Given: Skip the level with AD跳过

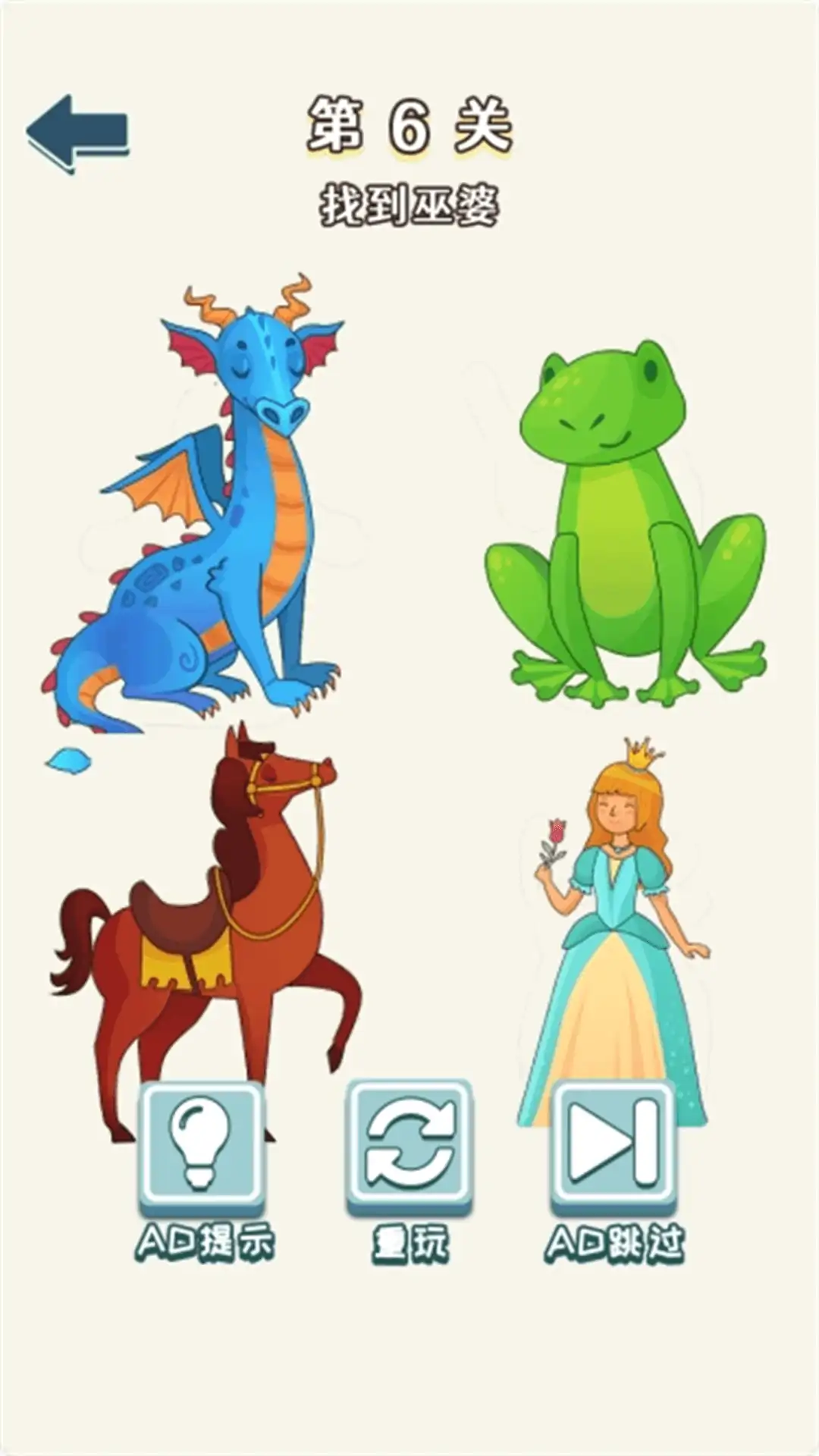Looking at the screenshot, I should (613, 1146).
